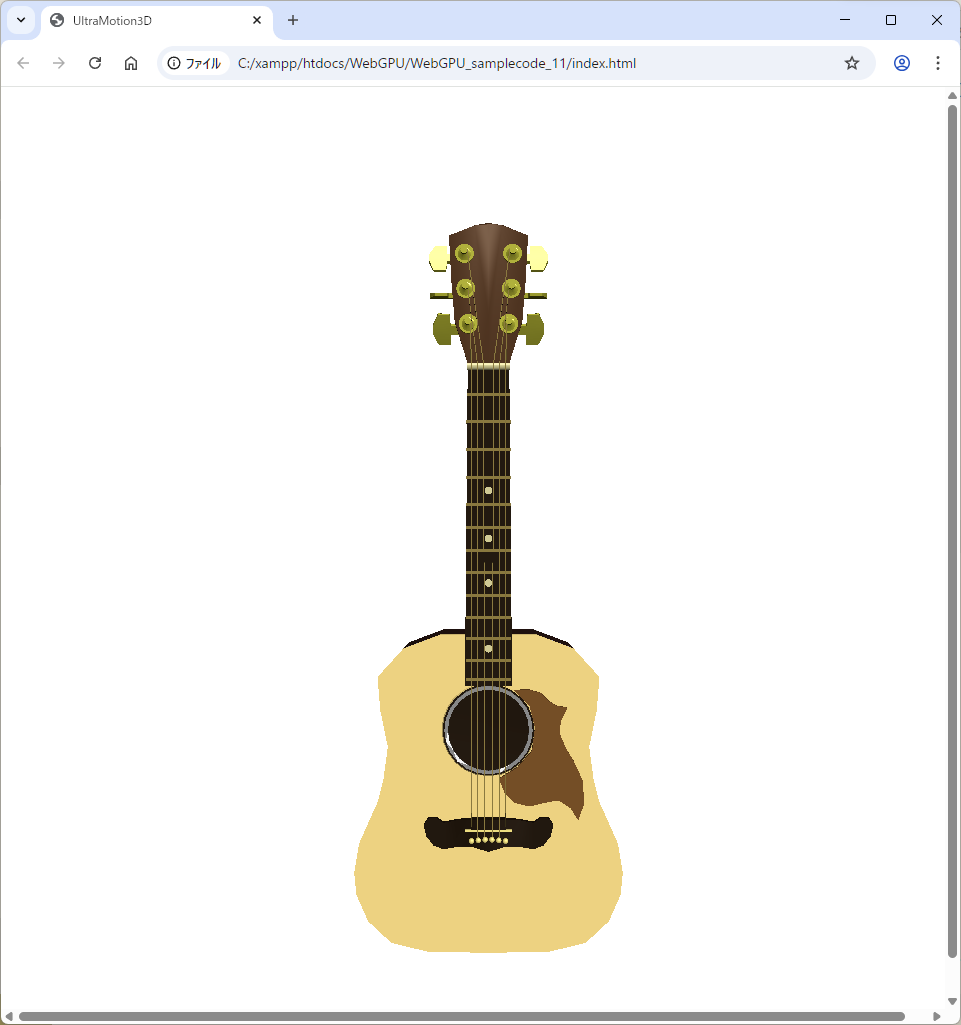Reload the current page
Screen dimensions: 961x1025
pos(95,63)
